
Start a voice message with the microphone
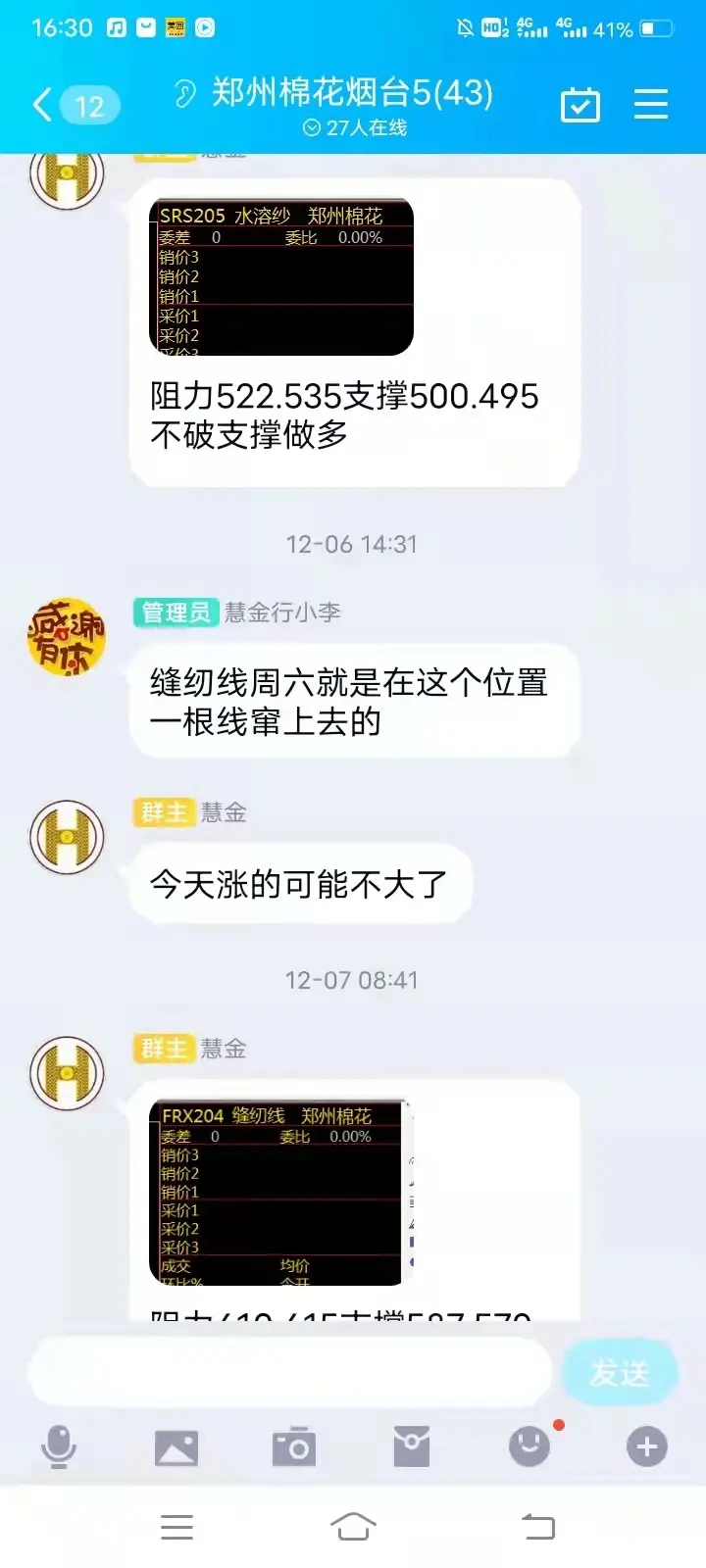point(59,1446)
